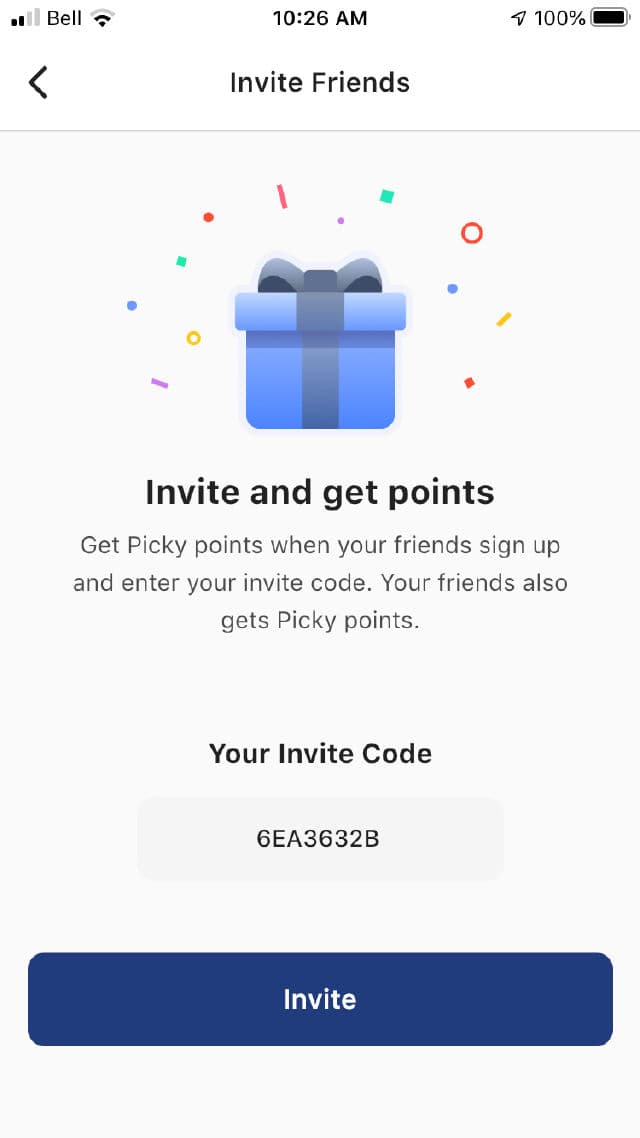Tap the Invite button
This screenshot has height=1138, width=640.
320,999
